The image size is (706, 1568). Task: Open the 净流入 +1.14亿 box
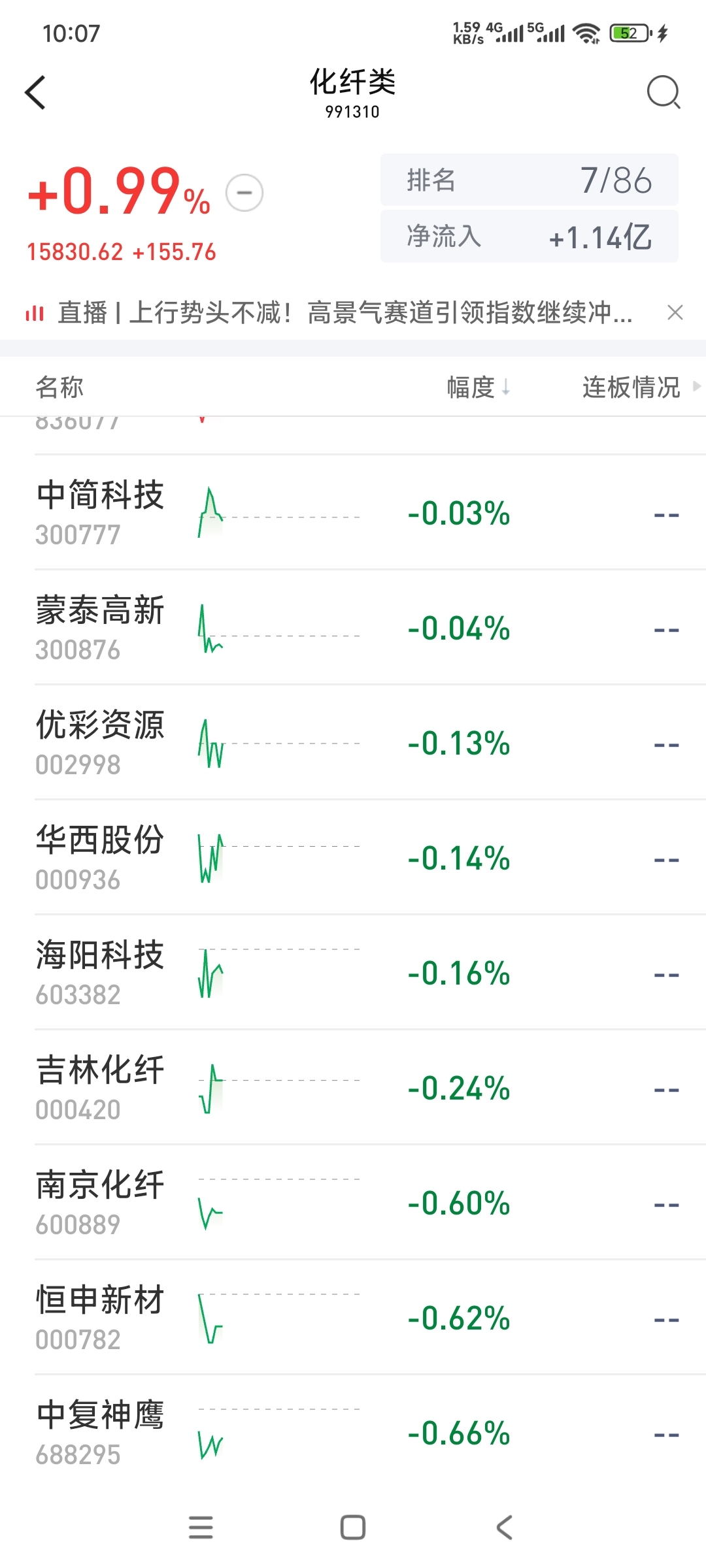[x=529, y=237]
